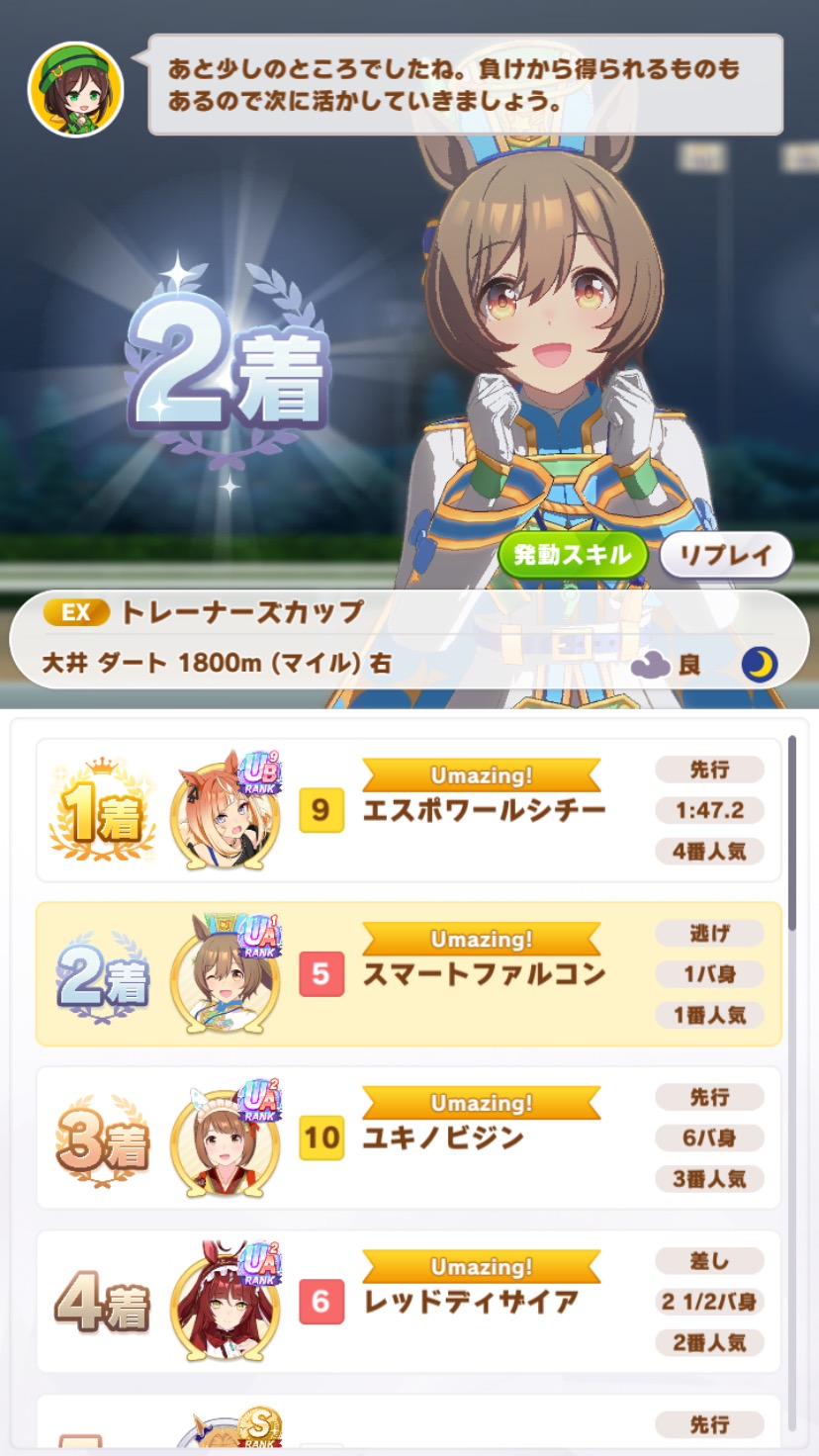The width and height of the screenshot is (819, 1456).
Task: Open the 発動スキル activated skills button
Action: click(572, 555)
